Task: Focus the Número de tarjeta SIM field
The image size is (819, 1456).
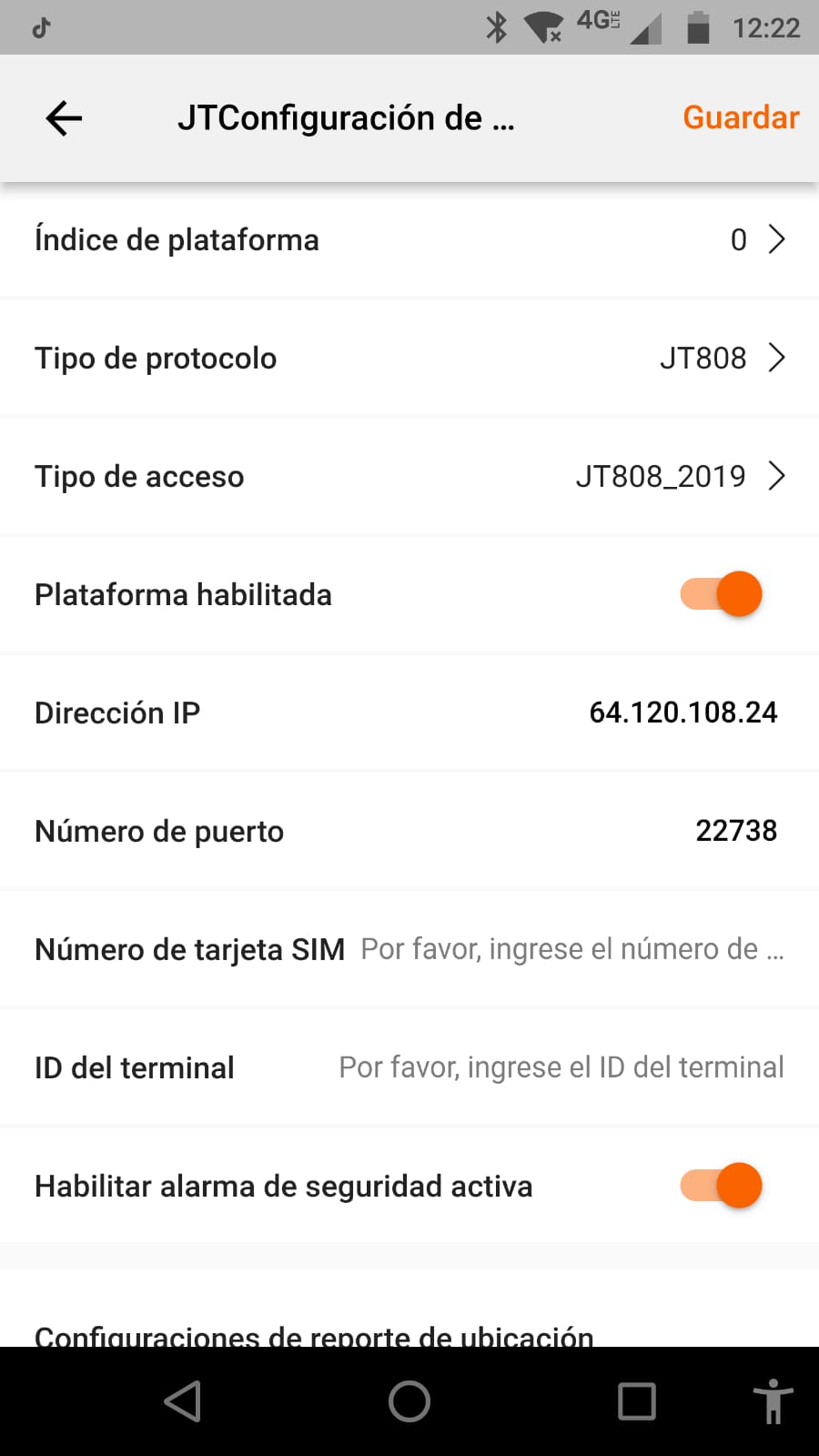Action: (x=571, y=949)
